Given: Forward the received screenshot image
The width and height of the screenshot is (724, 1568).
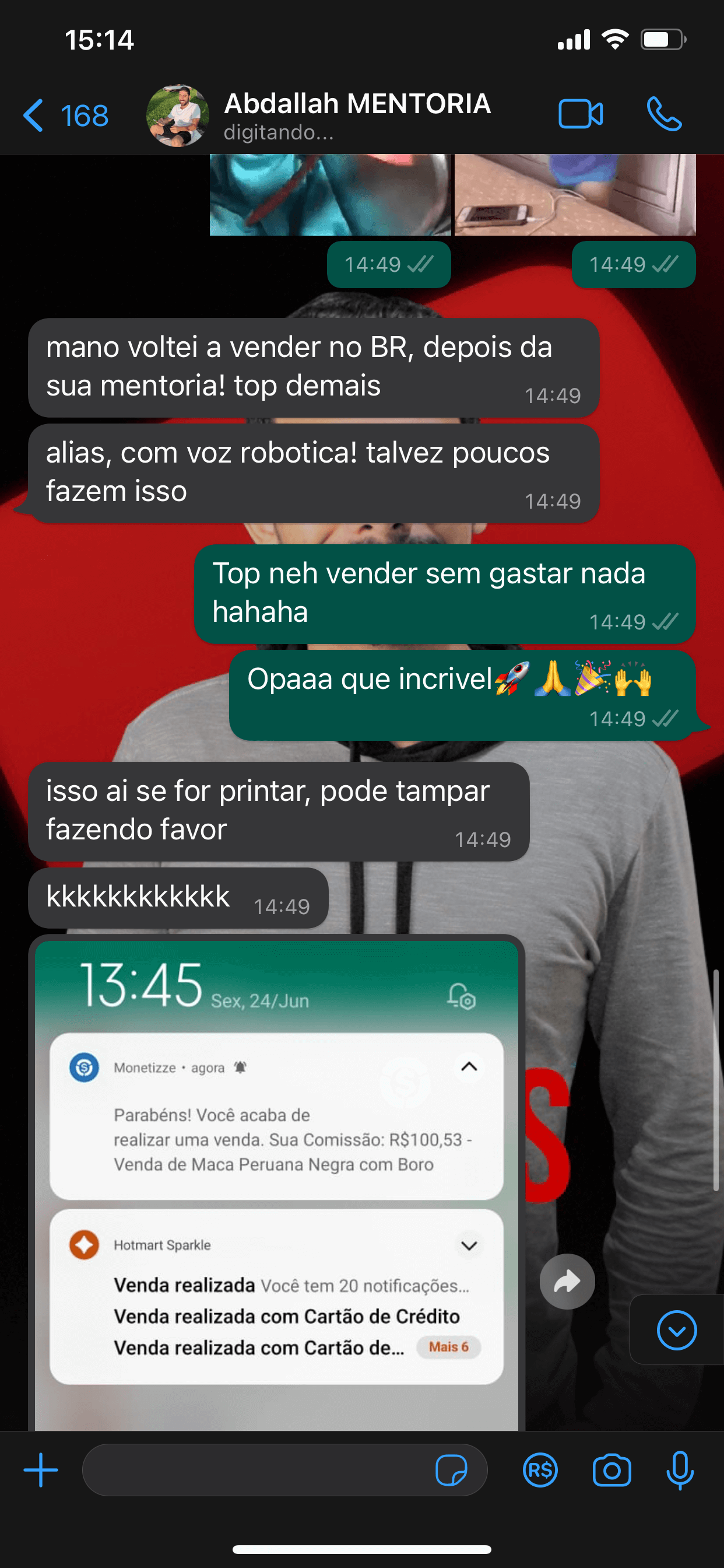Looking at the screenshot, I should pyautogui.click(x=567, y=1282).
